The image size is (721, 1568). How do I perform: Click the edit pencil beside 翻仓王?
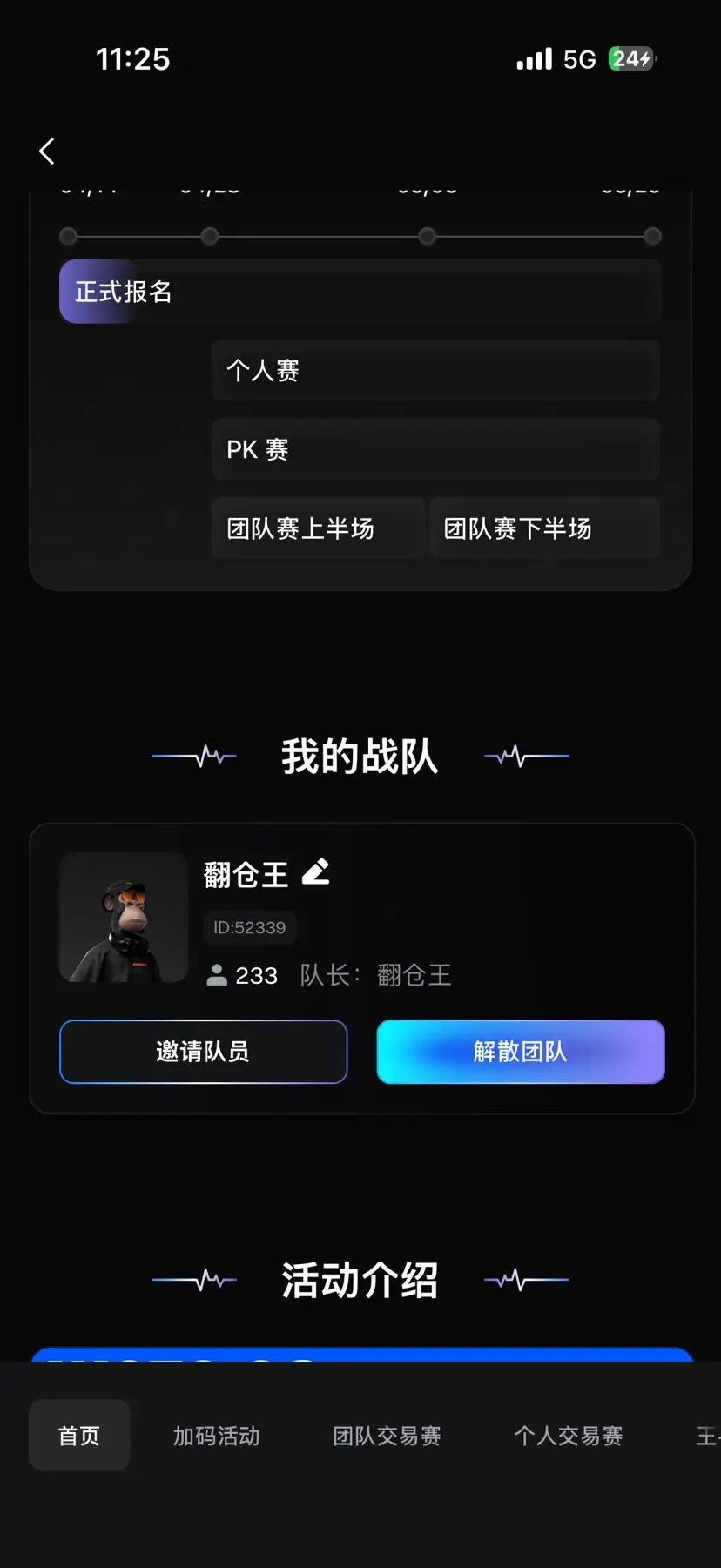[317, 873]
